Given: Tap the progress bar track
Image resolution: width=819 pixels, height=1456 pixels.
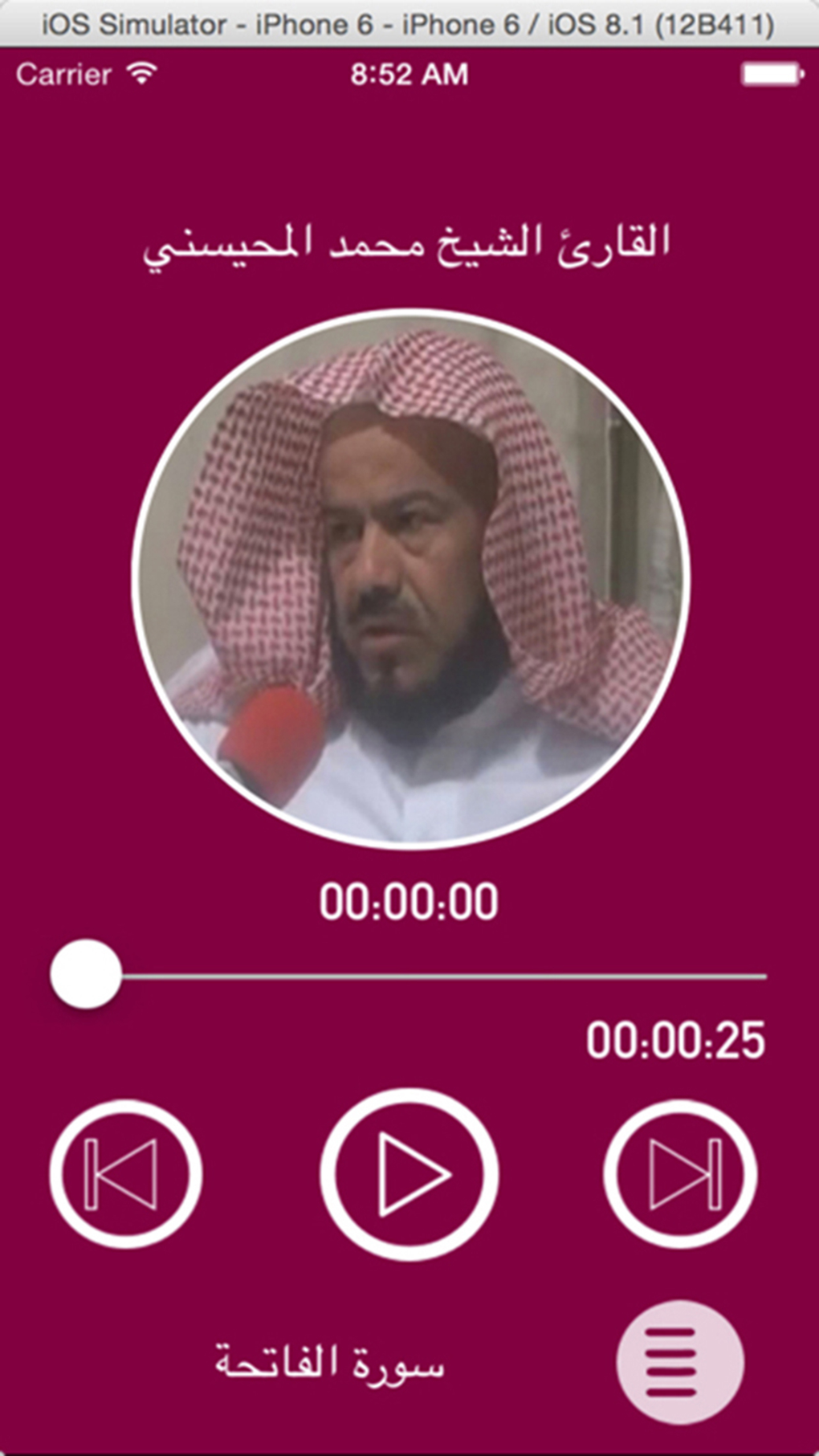Looking at the screenshot, I should (442, 977).
